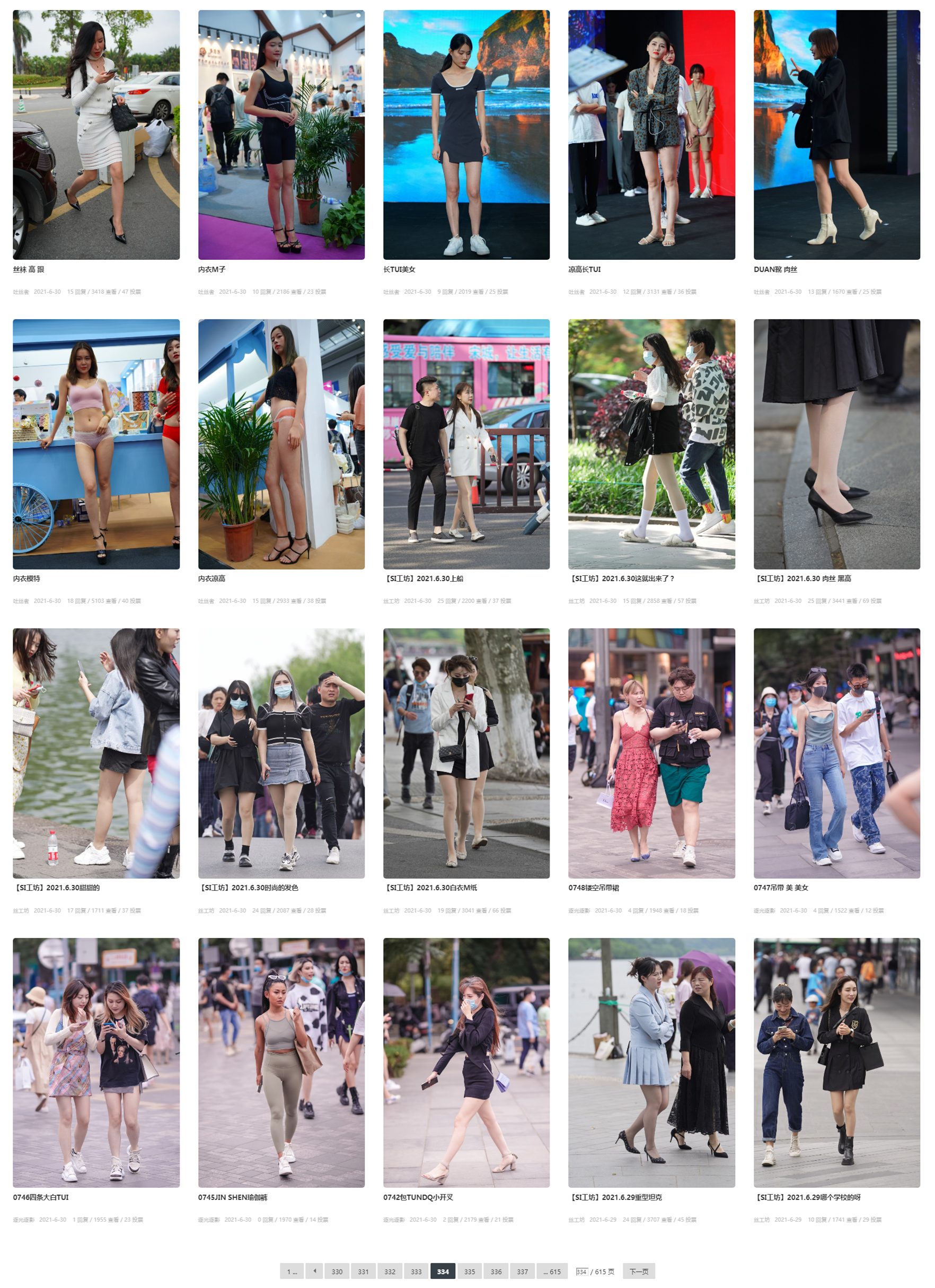
Task: Open the 0742包TUNDQ小开叉 title link
Action: 418,1197
